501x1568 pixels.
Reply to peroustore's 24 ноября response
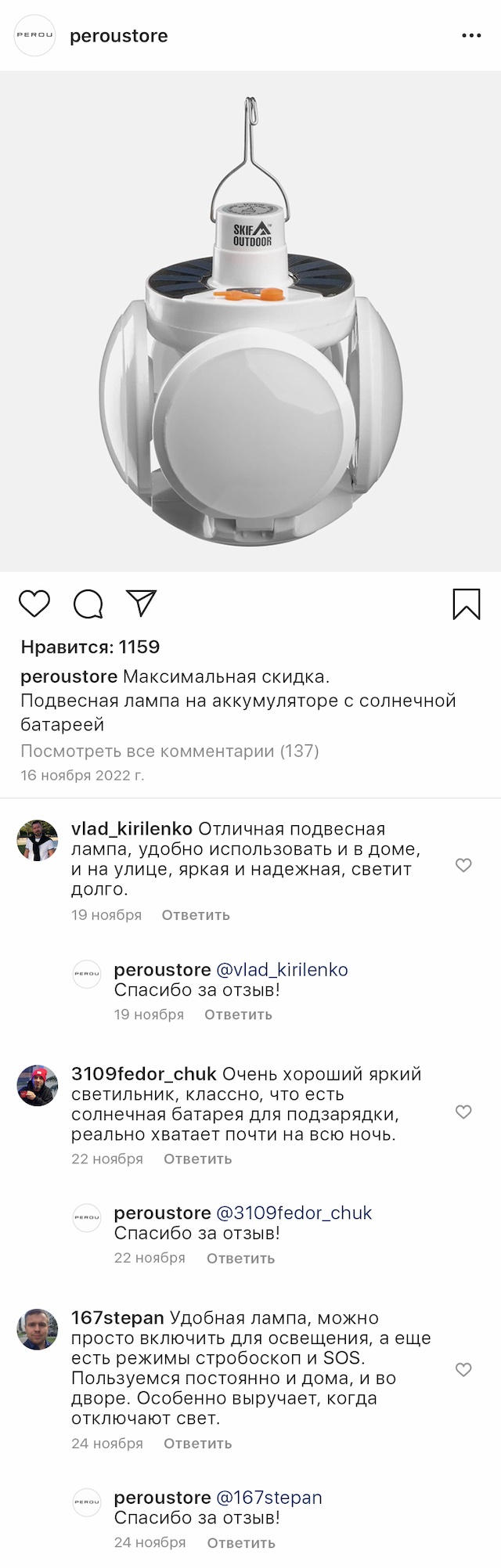240,1543
